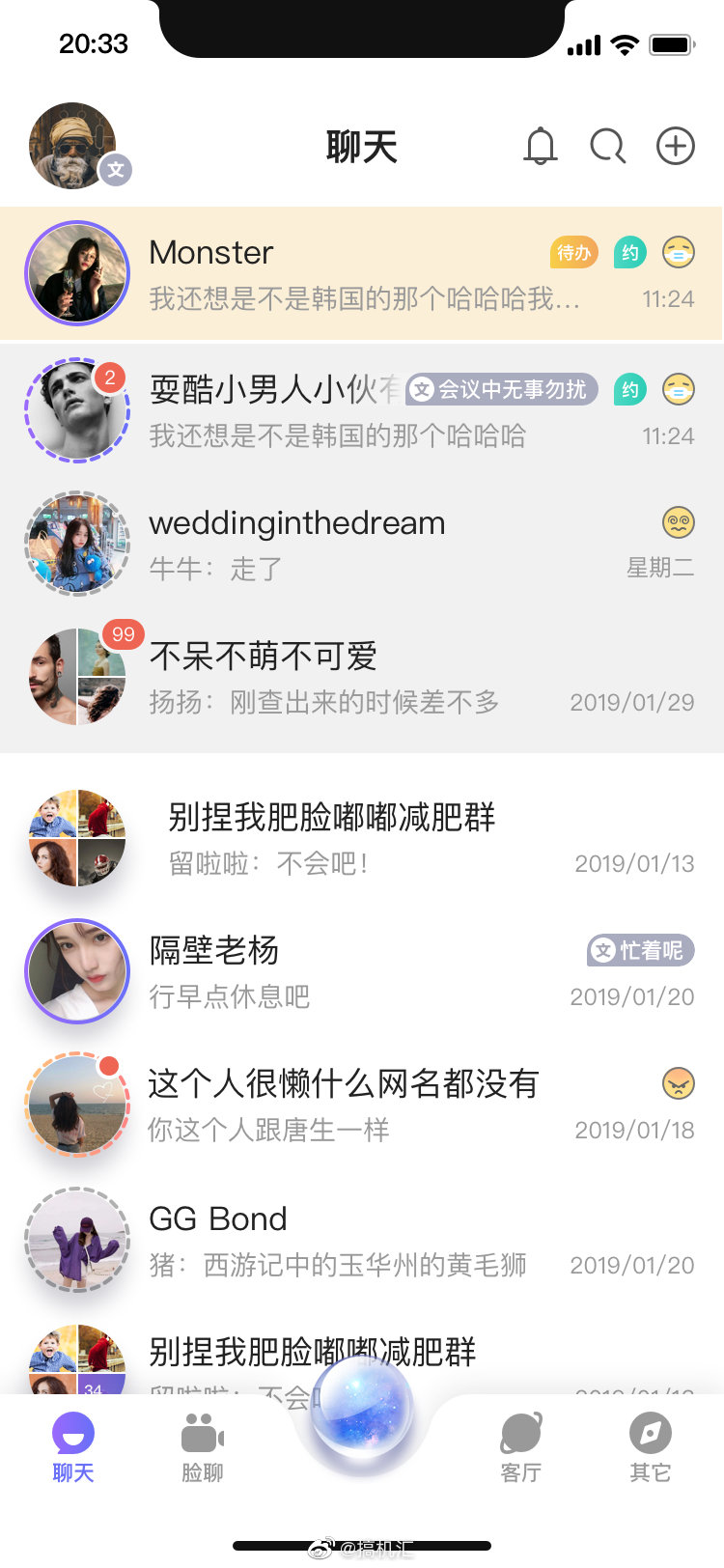Open the notification bell icon
Image resolution: width=724 pixels, height=1568 pixels.
point(541,147)
